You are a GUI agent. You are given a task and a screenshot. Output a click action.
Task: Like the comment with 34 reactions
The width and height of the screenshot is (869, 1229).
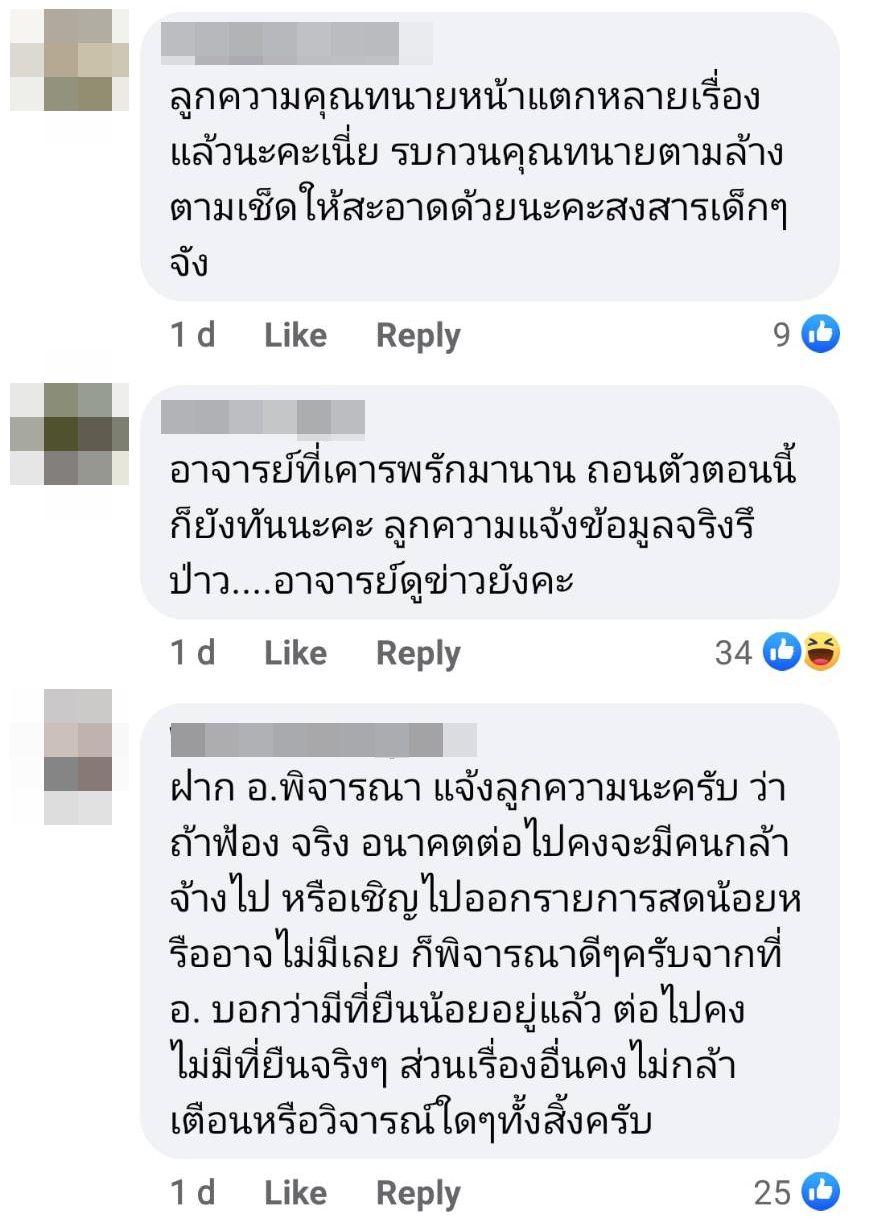295,653
